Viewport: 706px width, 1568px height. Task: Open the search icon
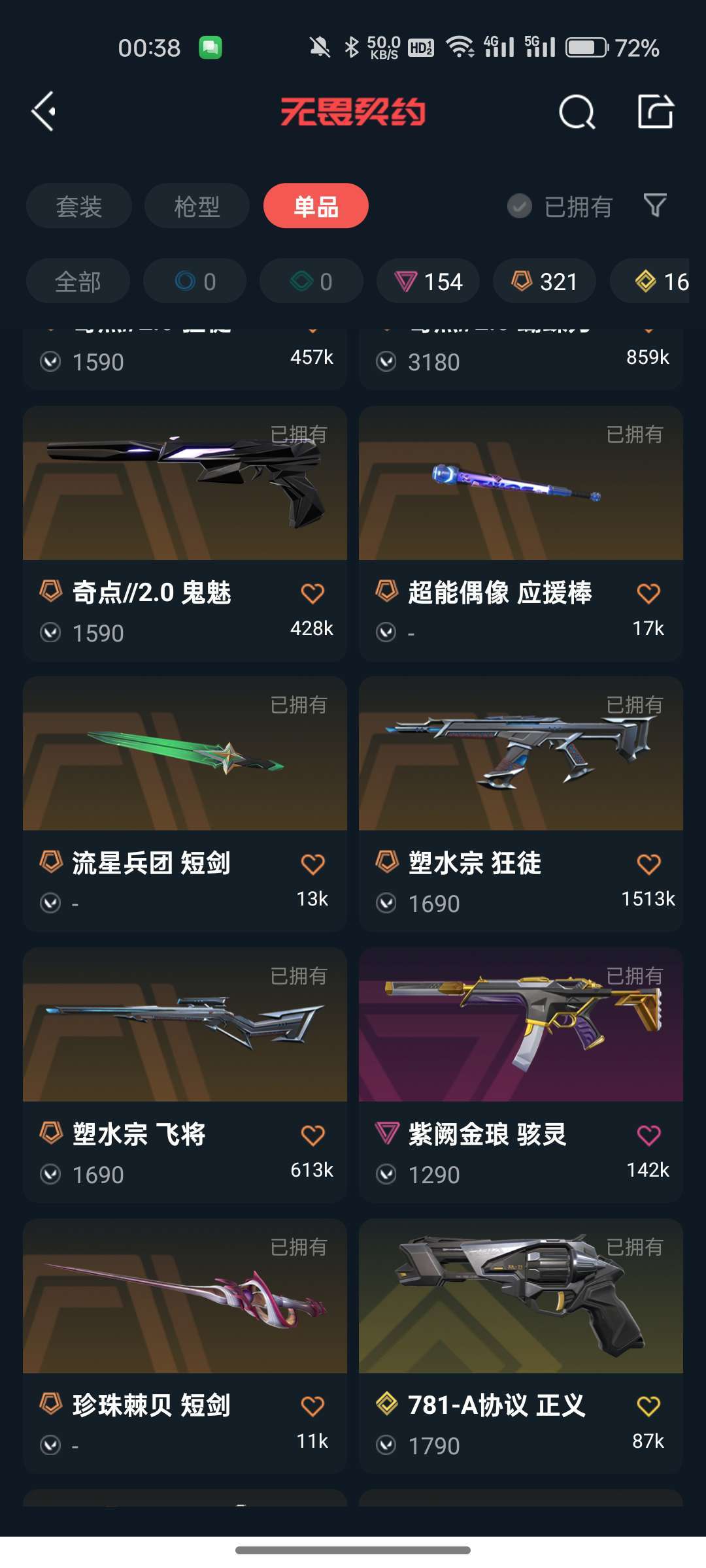[x=577, y=112]
